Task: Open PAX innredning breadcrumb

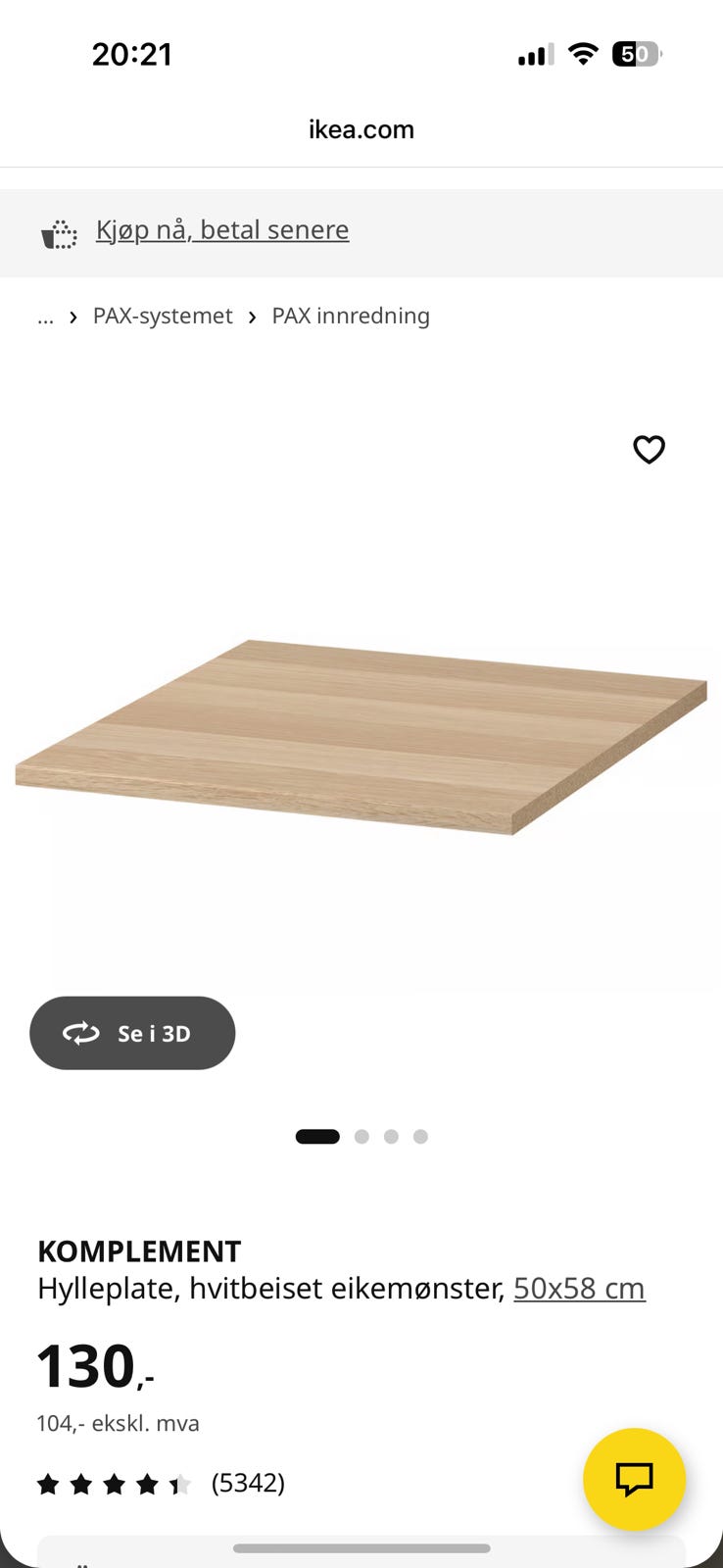Action: pos(351,316)
